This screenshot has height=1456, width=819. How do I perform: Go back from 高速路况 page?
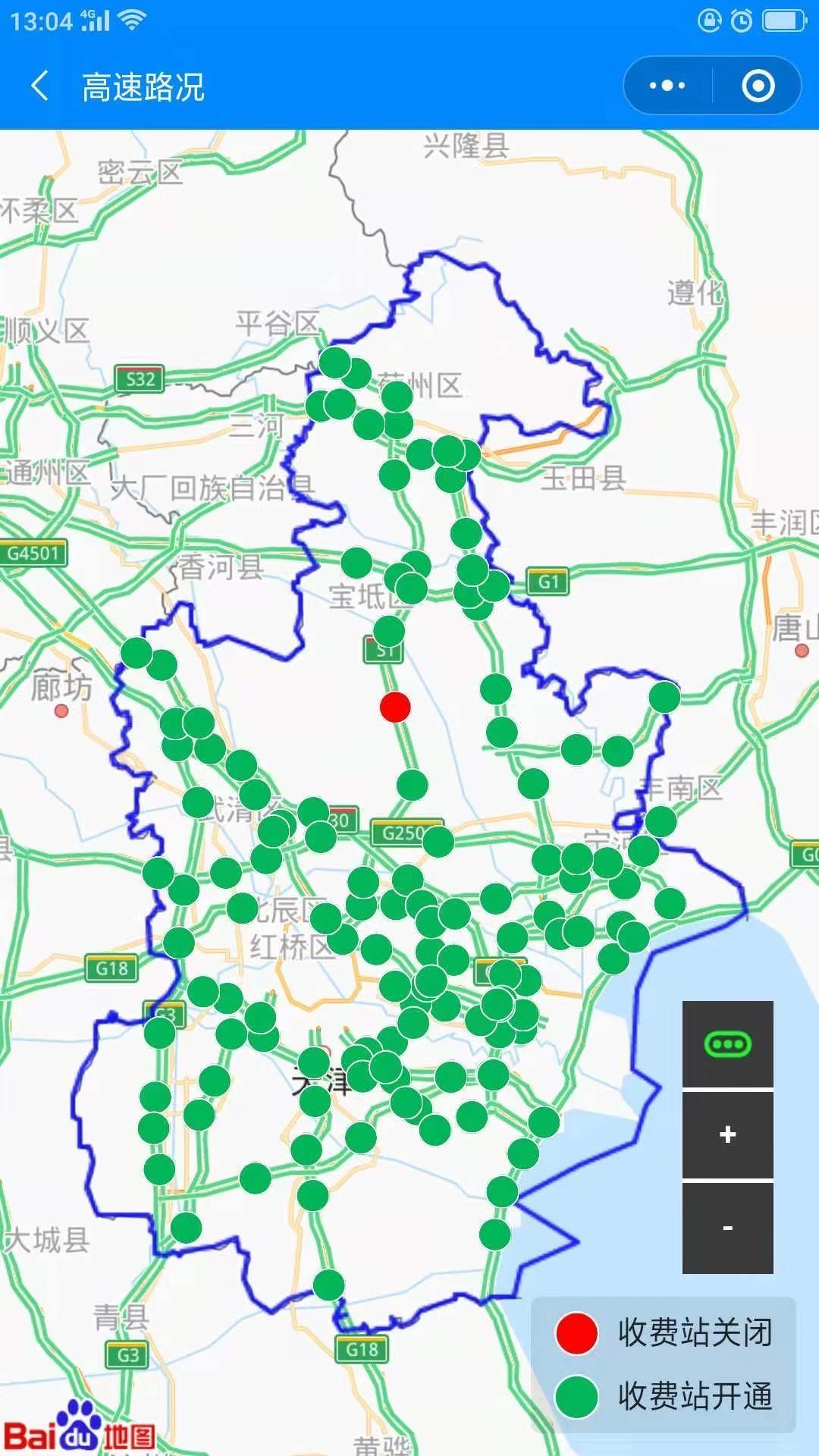pyautogui.click(x=40, y=86)
